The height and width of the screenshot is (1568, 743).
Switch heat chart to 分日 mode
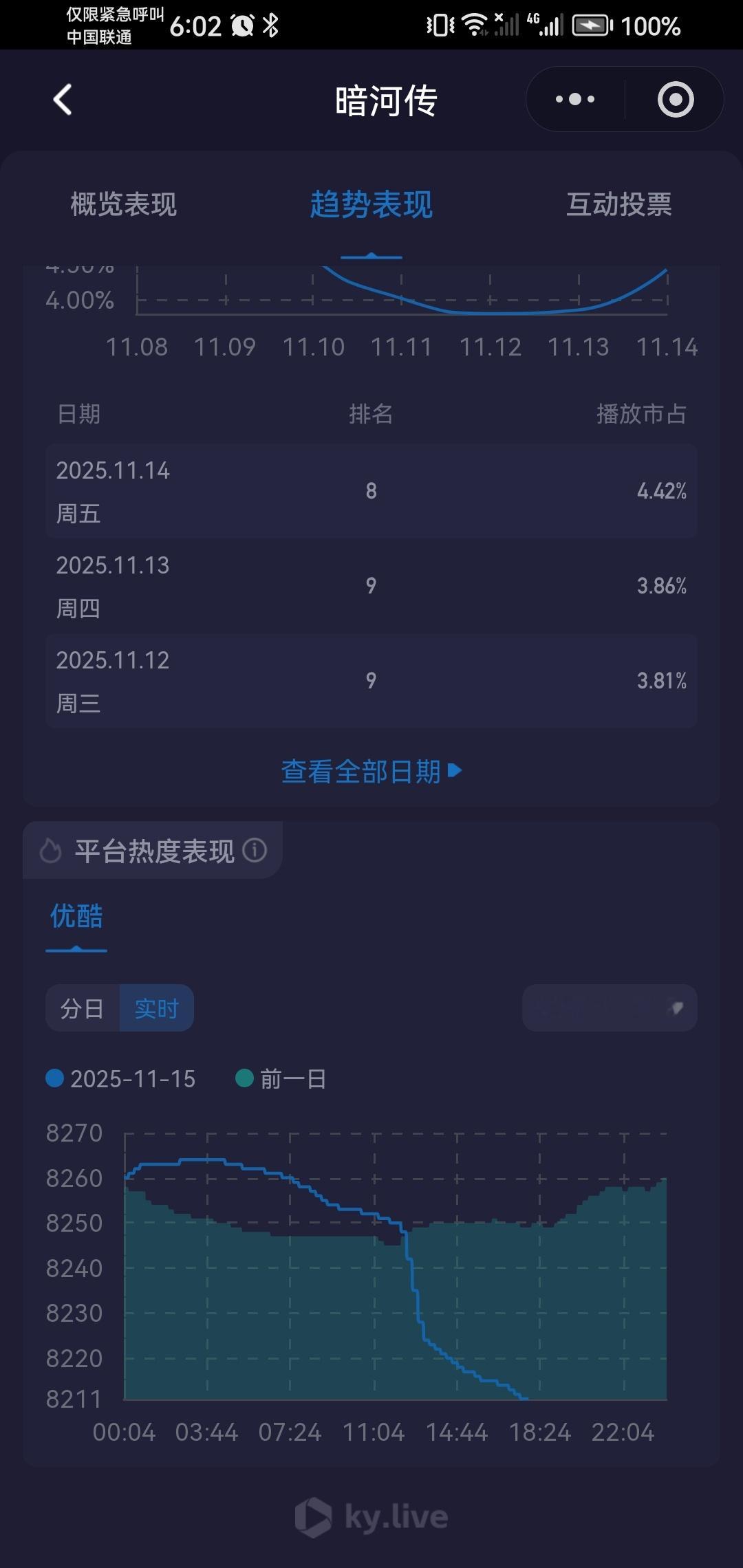pyautogui.click(x=83, y=1008)
